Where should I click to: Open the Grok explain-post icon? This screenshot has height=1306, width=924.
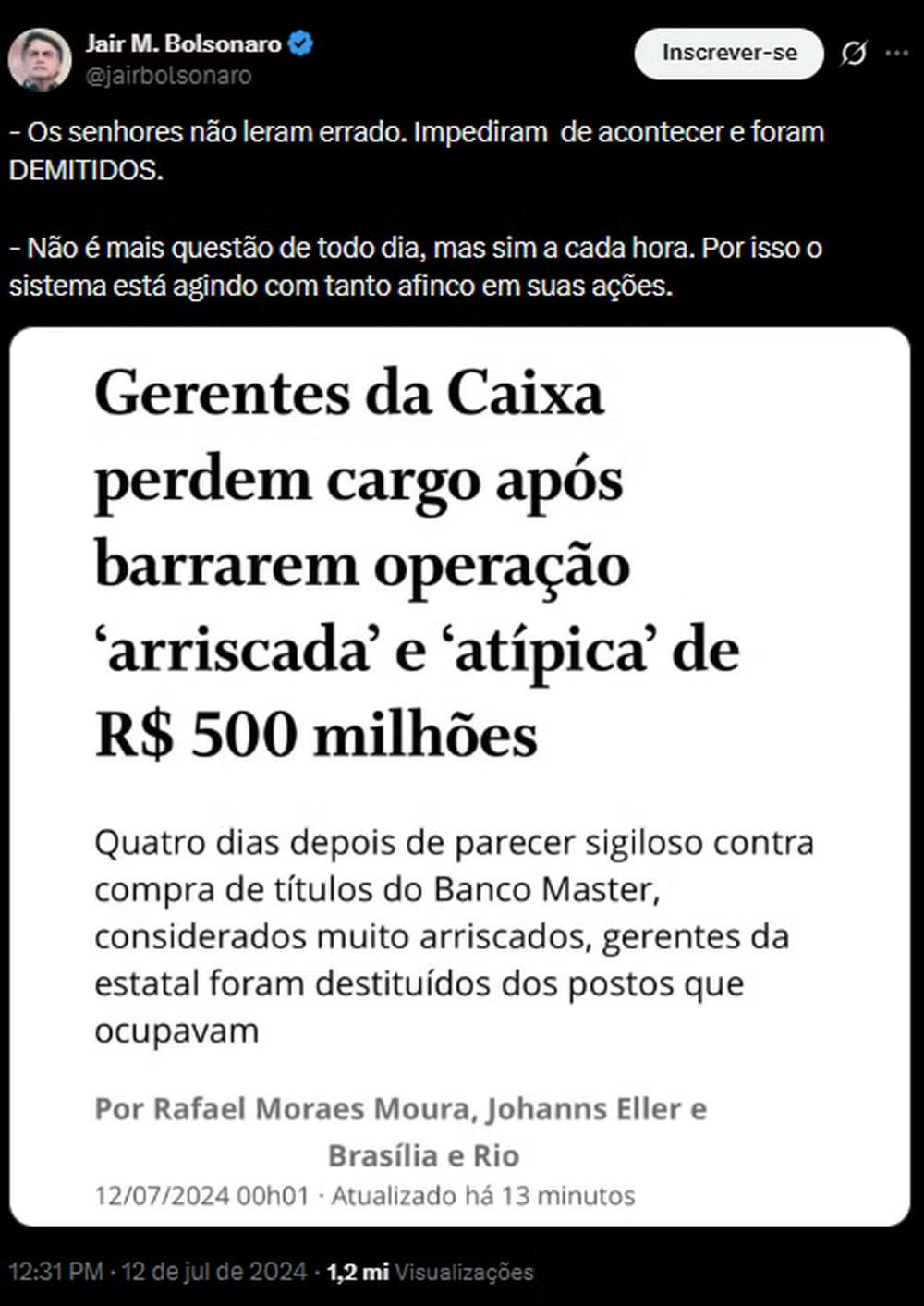(854, 54)
